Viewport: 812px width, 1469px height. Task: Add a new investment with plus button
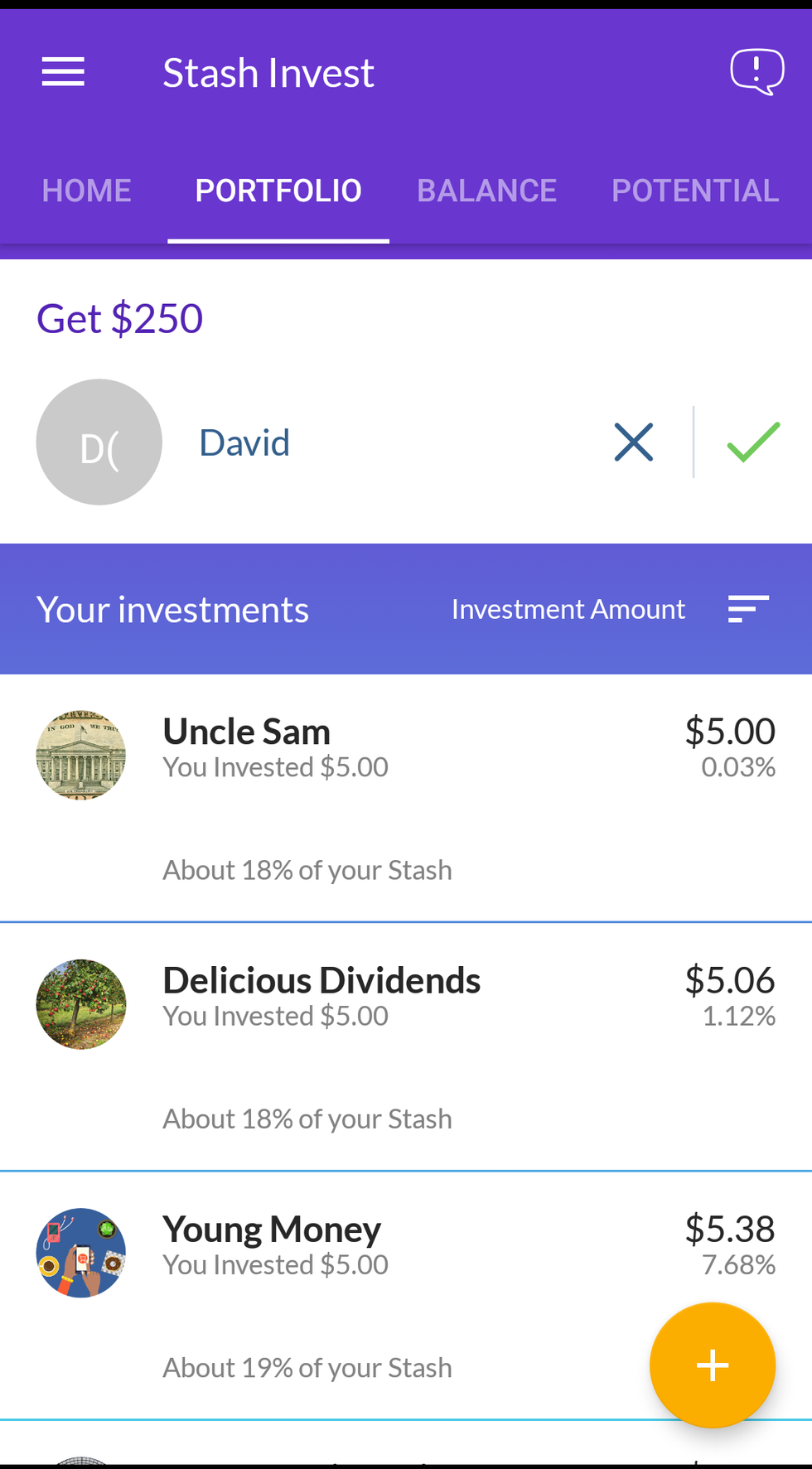712,1365
